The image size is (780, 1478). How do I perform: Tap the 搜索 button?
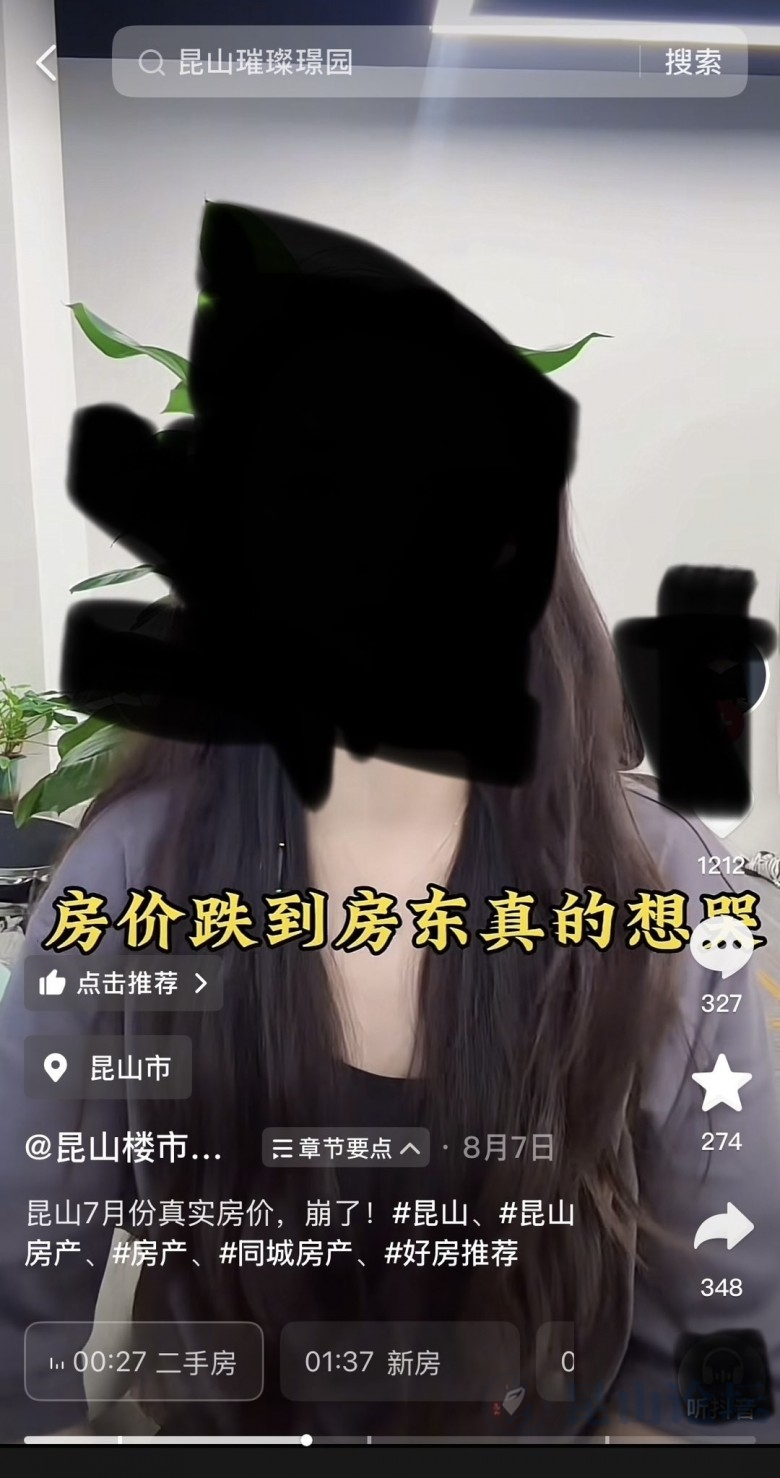click(693, 62)
